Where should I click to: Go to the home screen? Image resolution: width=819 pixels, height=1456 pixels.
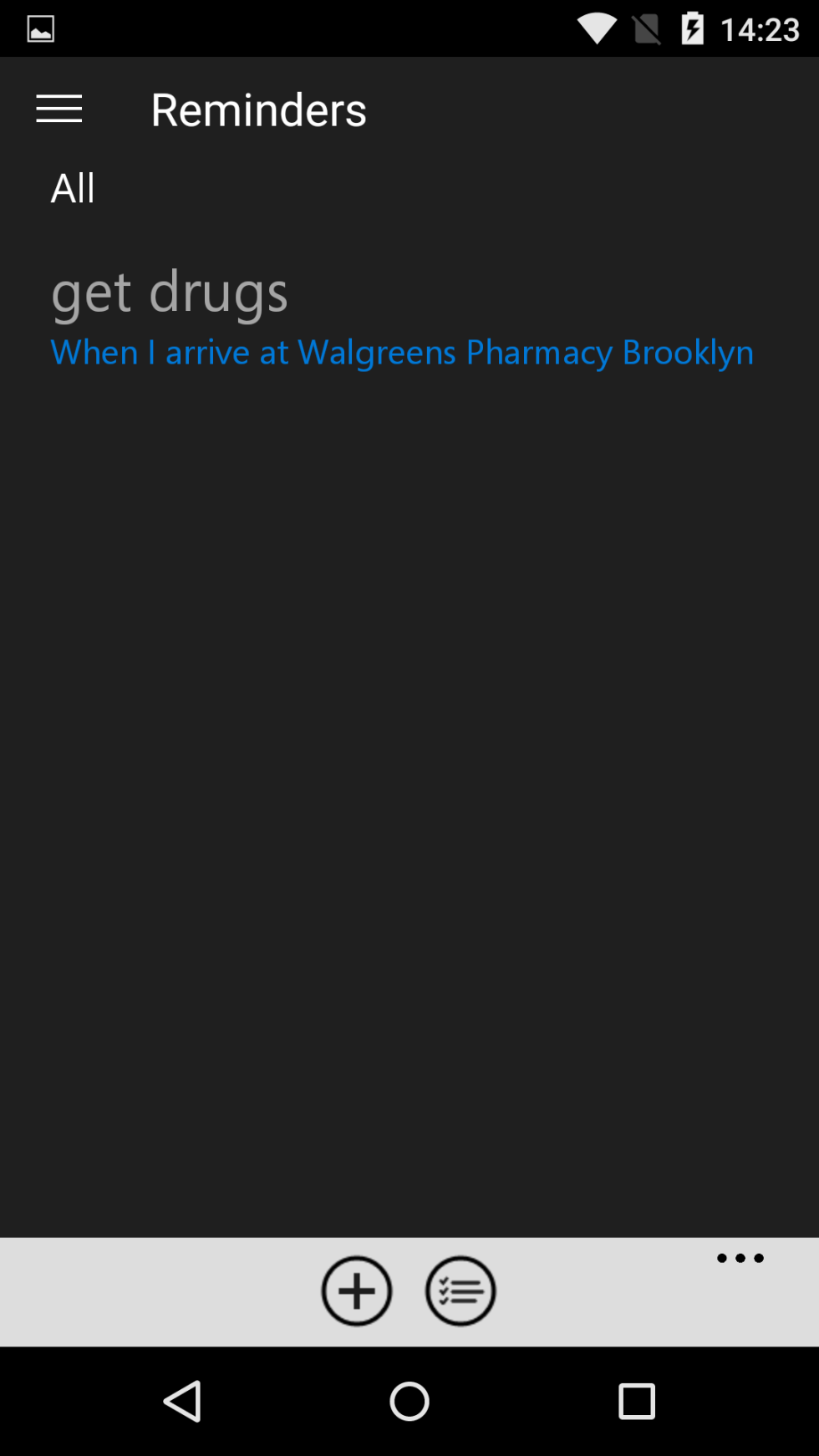point(409,1401)
